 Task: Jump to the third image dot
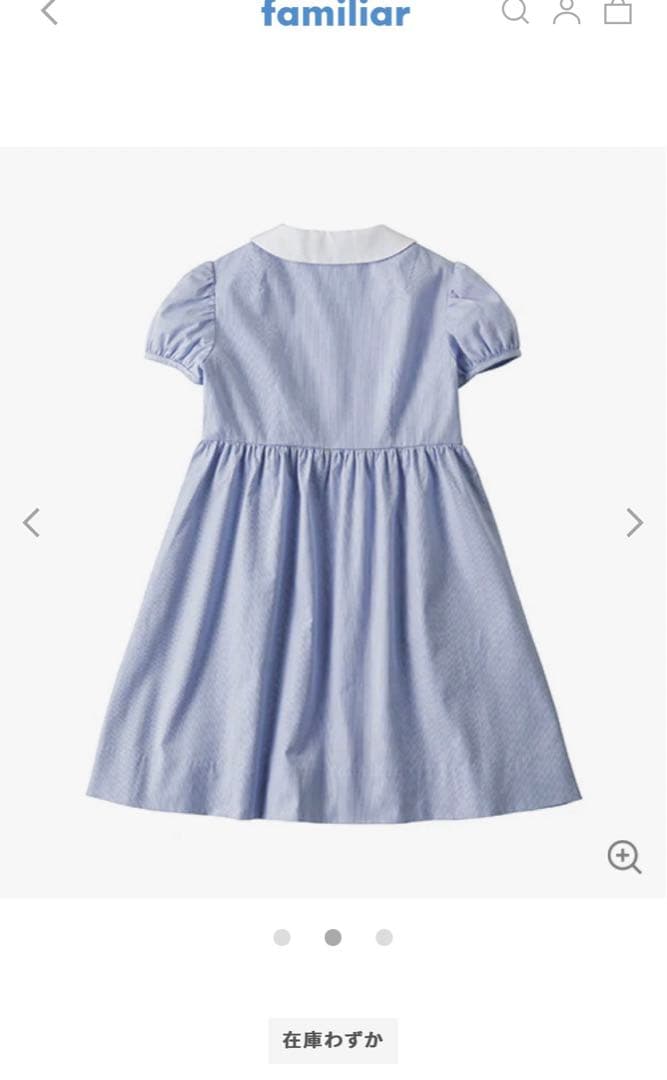(x=384, y=937)
